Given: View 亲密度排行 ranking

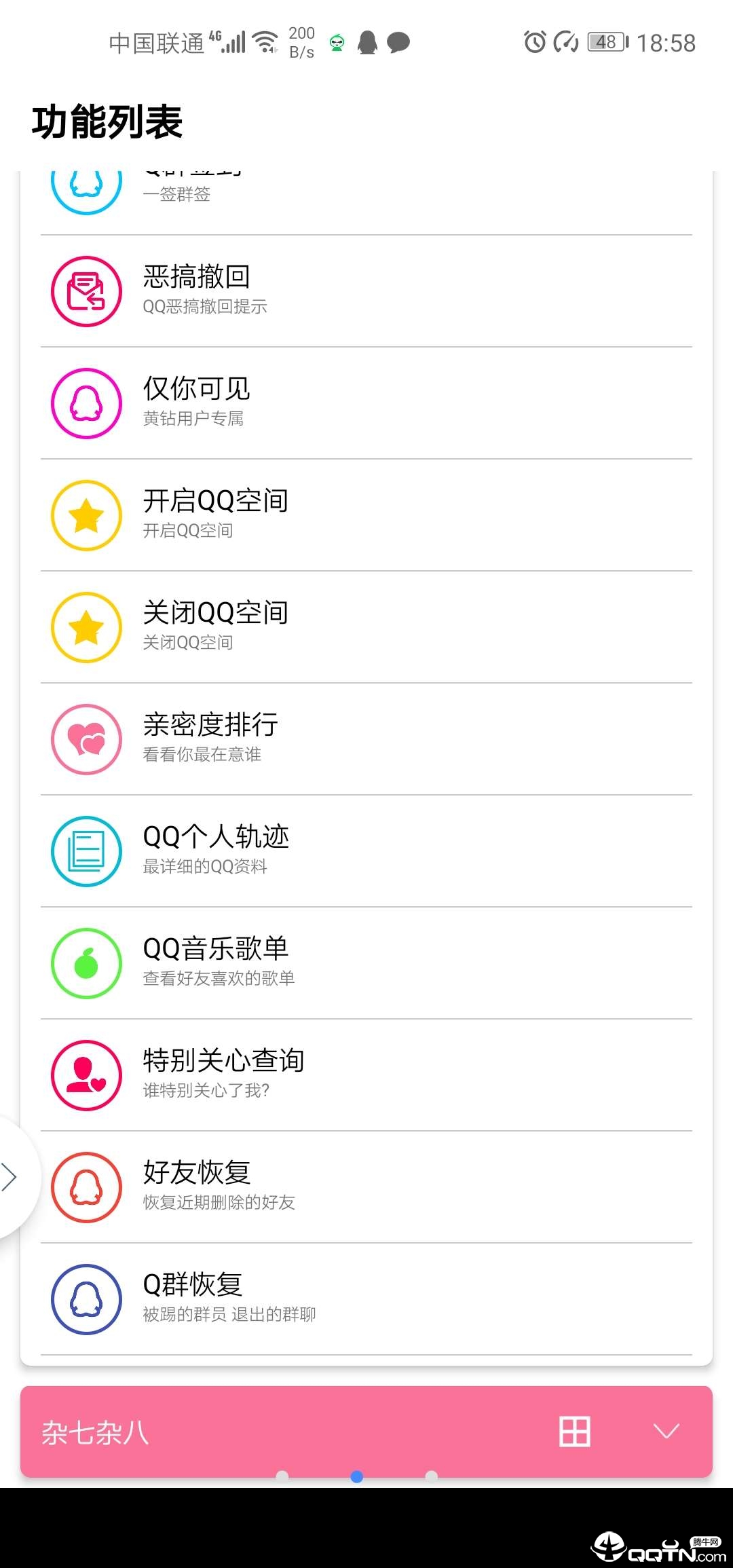Looking at the screenshot, I should 366,739.
